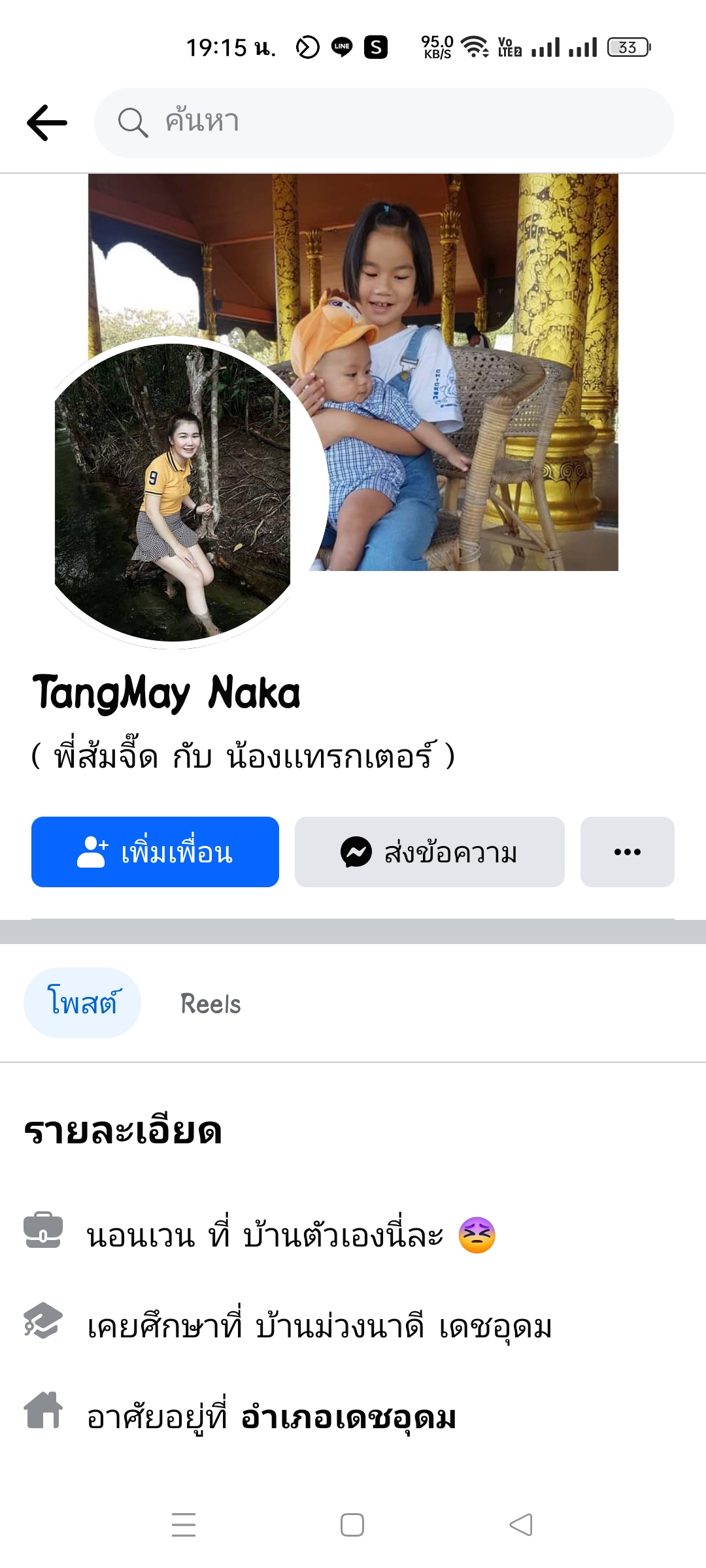
Task: Open the three-dot more options button
Action: click(x=627, y=852)
